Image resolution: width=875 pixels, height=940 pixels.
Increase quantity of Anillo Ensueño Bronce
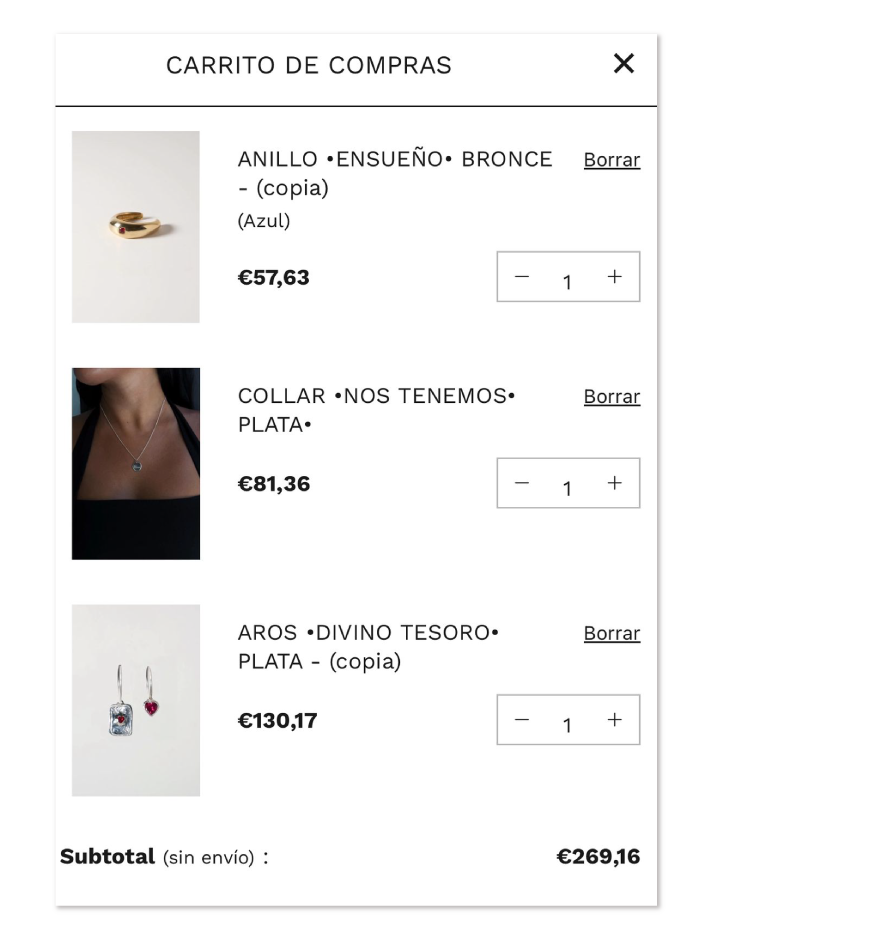[614, 276]
